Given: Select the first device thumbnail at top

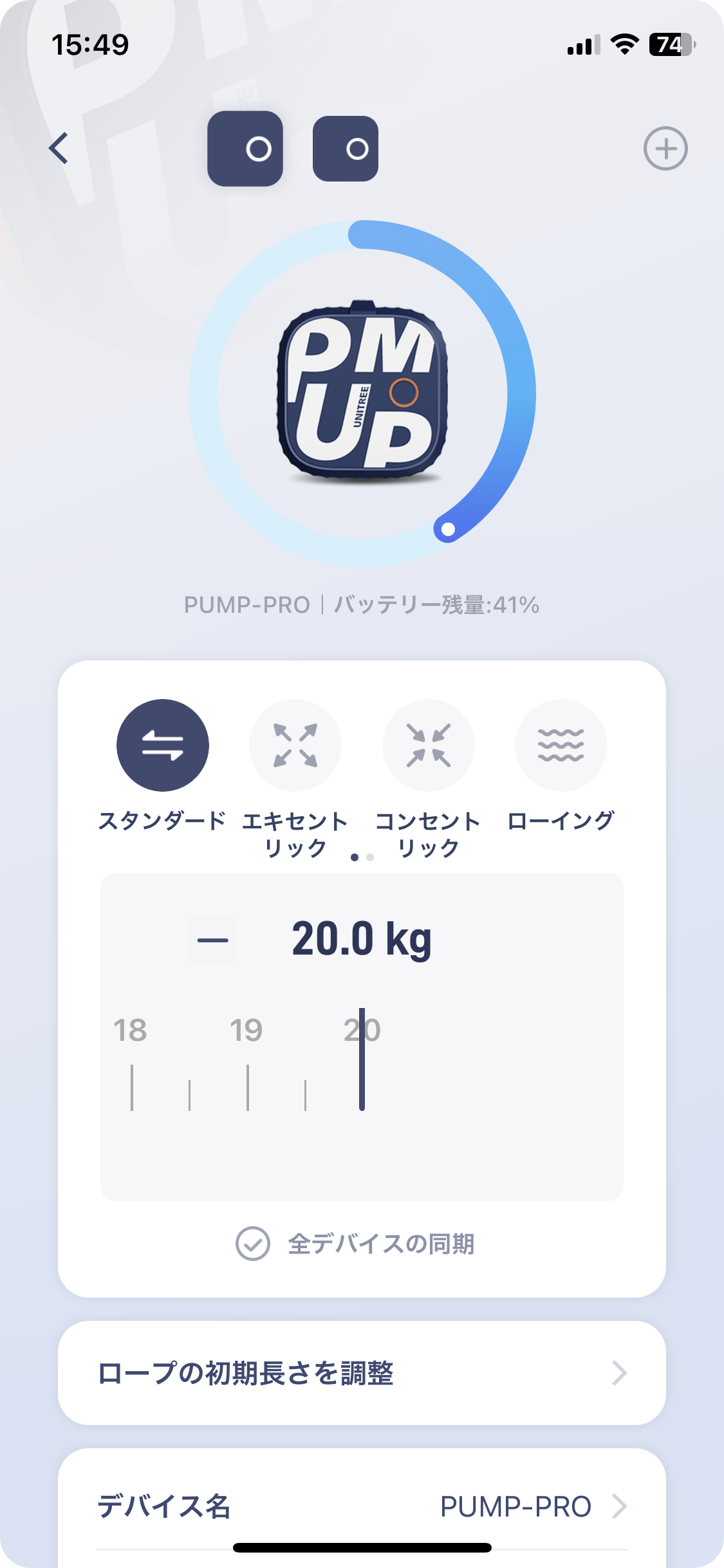Looking at the screenshot, I should (245, 149).
